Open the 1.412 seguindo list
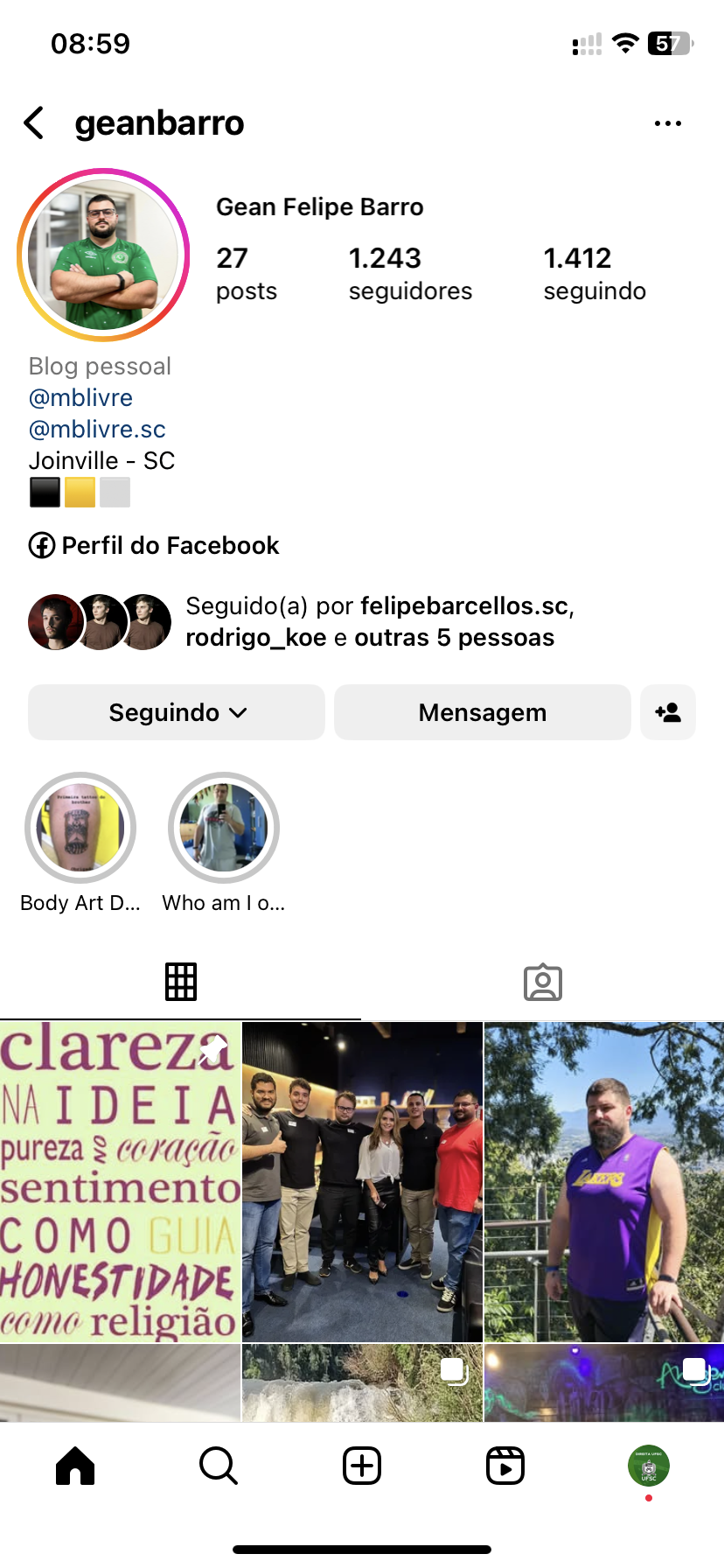724x1568 pixels. click(594, 273)
